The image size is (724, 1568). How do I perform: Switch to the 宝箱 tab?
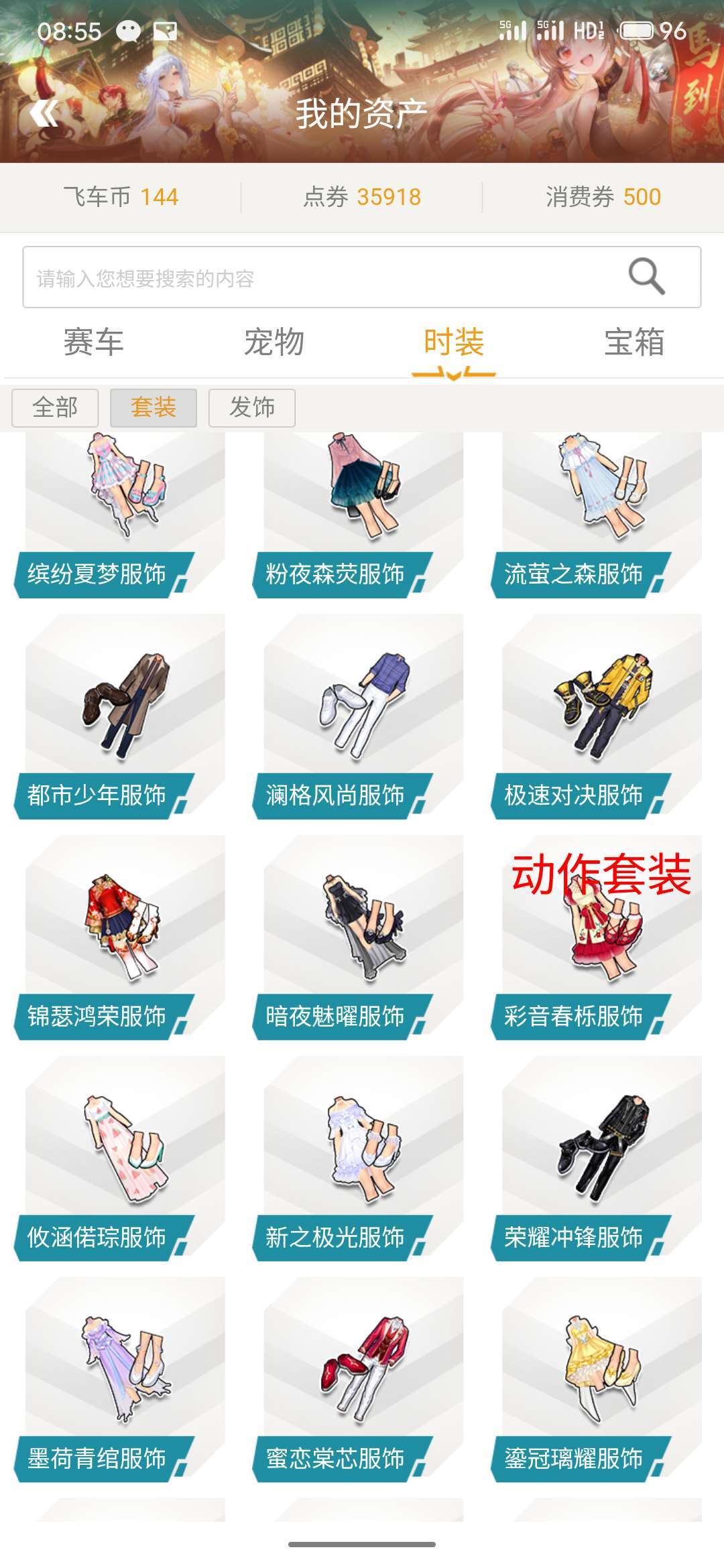(x=633, y=342)
